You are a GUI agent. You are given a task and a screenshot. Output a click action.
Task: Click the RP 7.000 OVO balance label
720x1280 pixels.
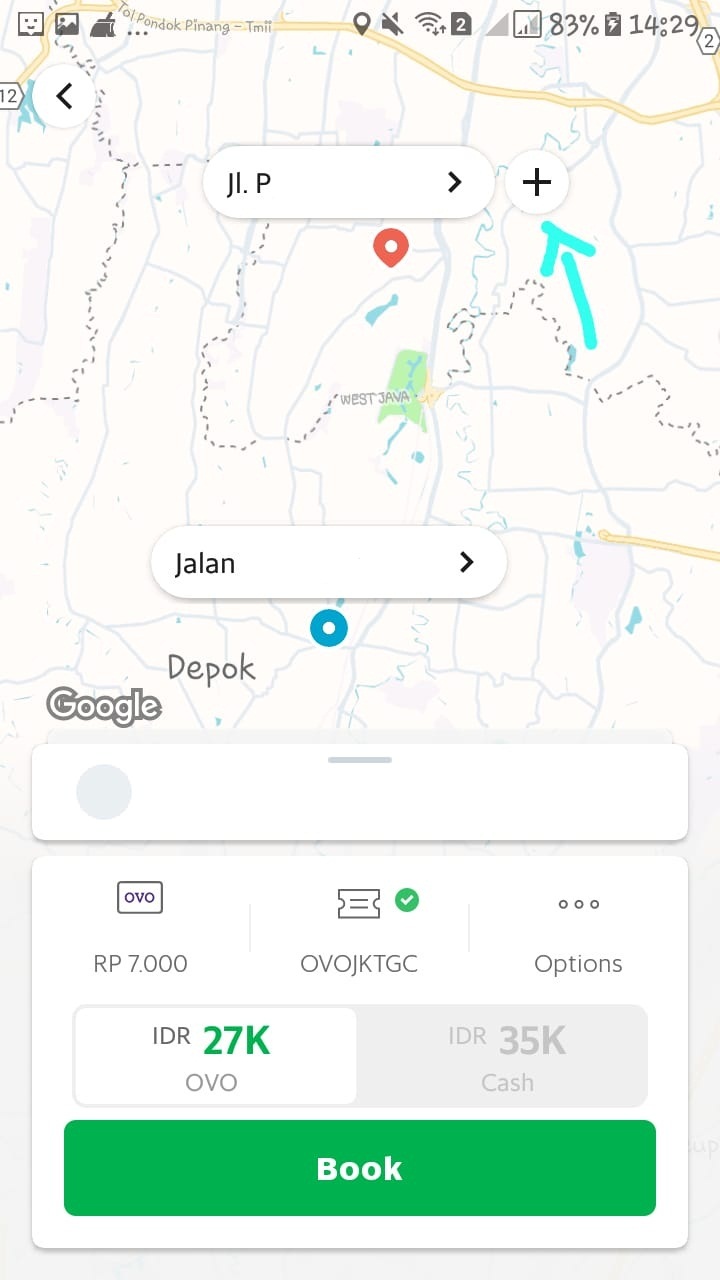[x=138, y=963]
